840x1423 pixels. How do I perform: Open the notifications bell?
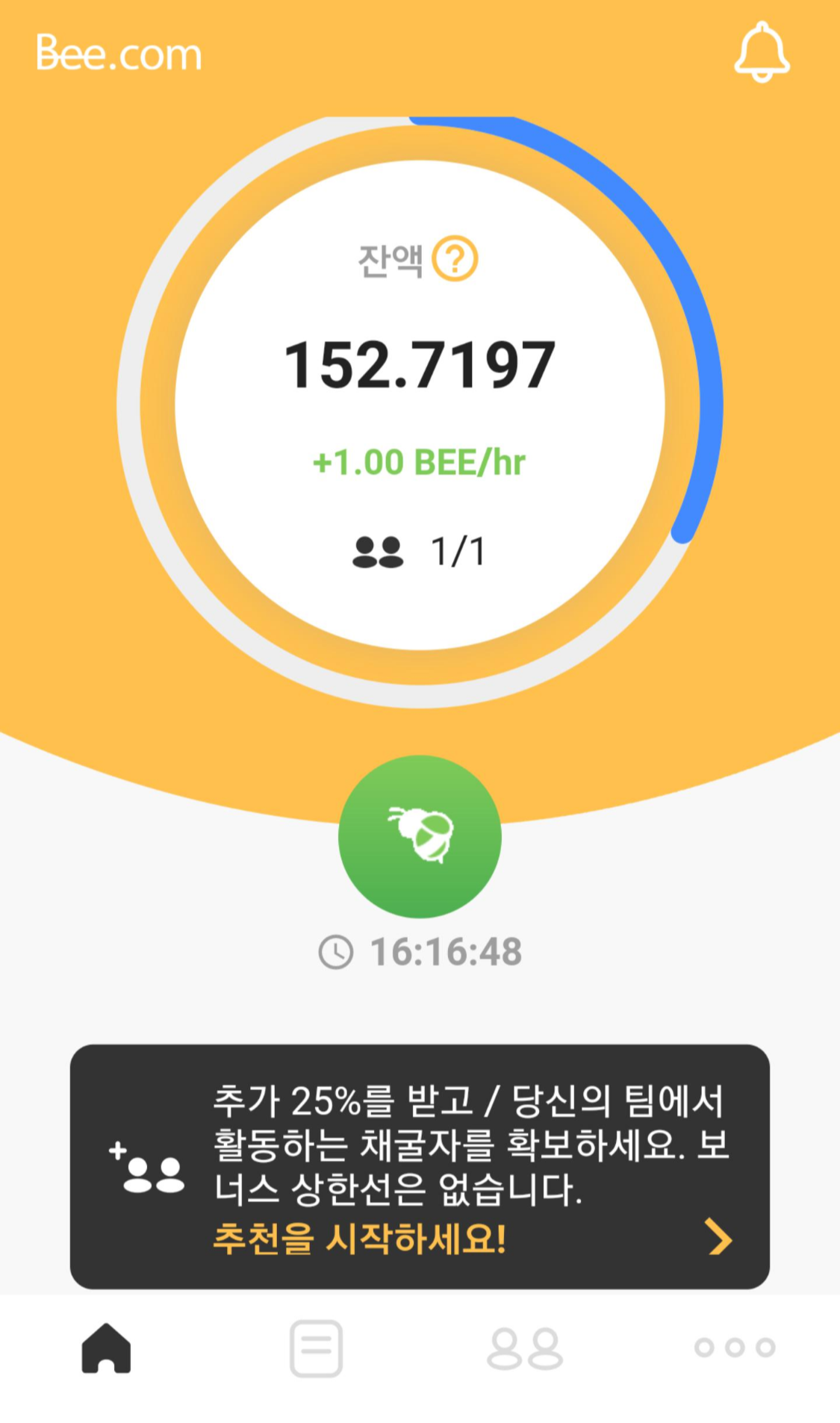(x=762, y=52)
